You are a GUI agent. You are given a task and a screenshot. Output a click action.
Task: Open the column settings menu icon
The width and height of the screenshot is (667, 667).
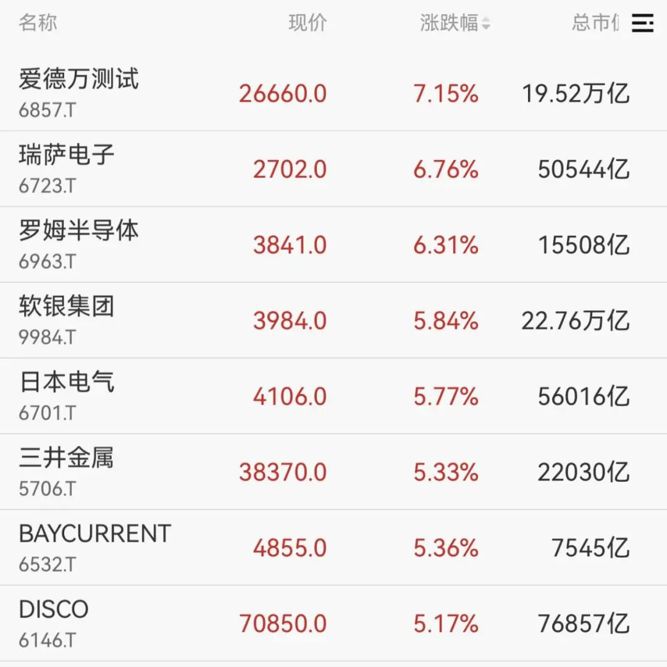pos(642,24)
